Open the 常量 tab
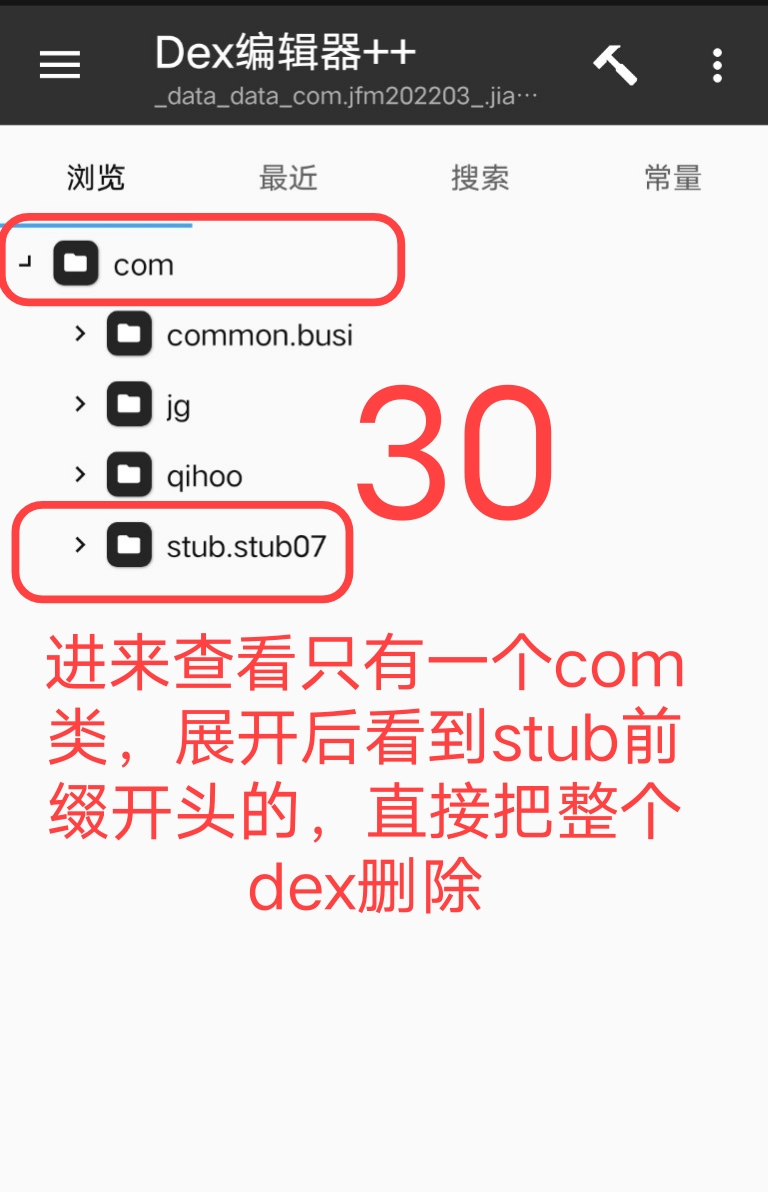This screenshot has height=1192, width=768. (675, 177)
